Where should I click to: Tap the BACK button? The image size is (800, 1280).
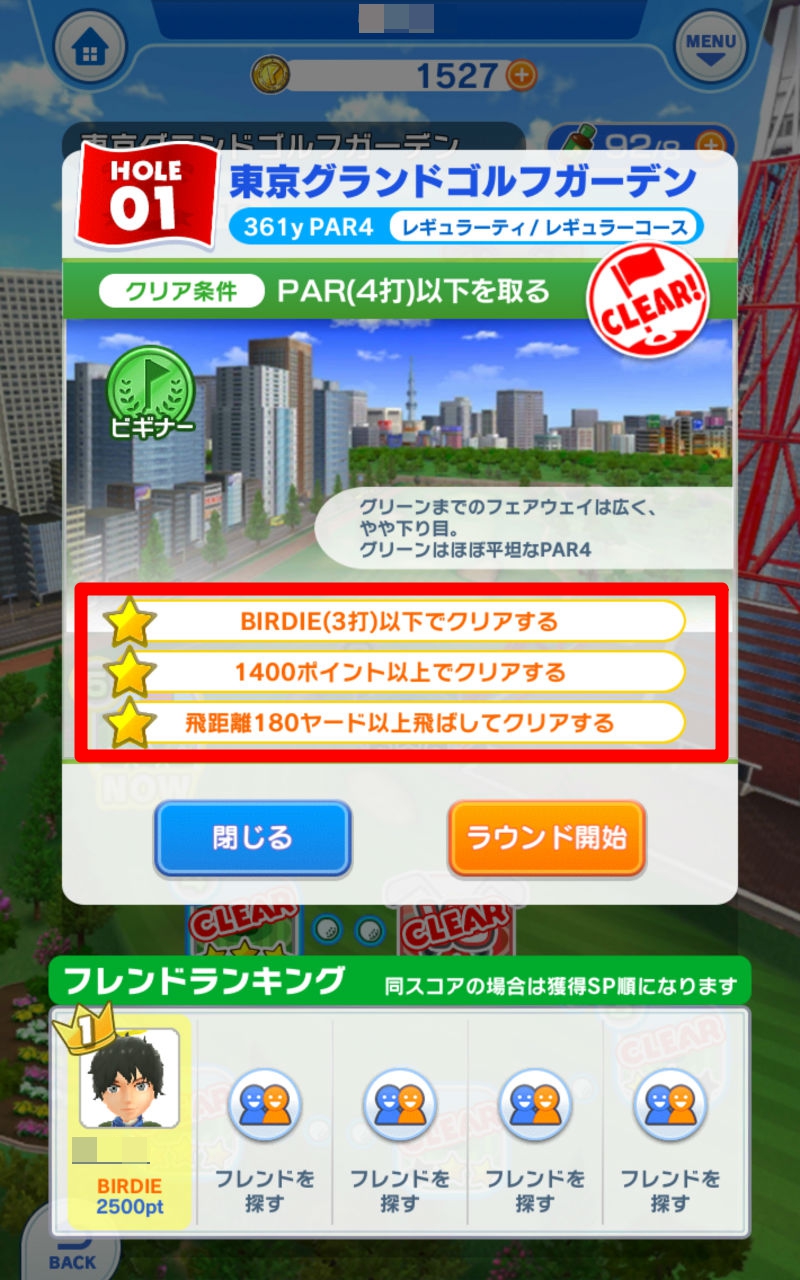click(x=72, y=1250)
